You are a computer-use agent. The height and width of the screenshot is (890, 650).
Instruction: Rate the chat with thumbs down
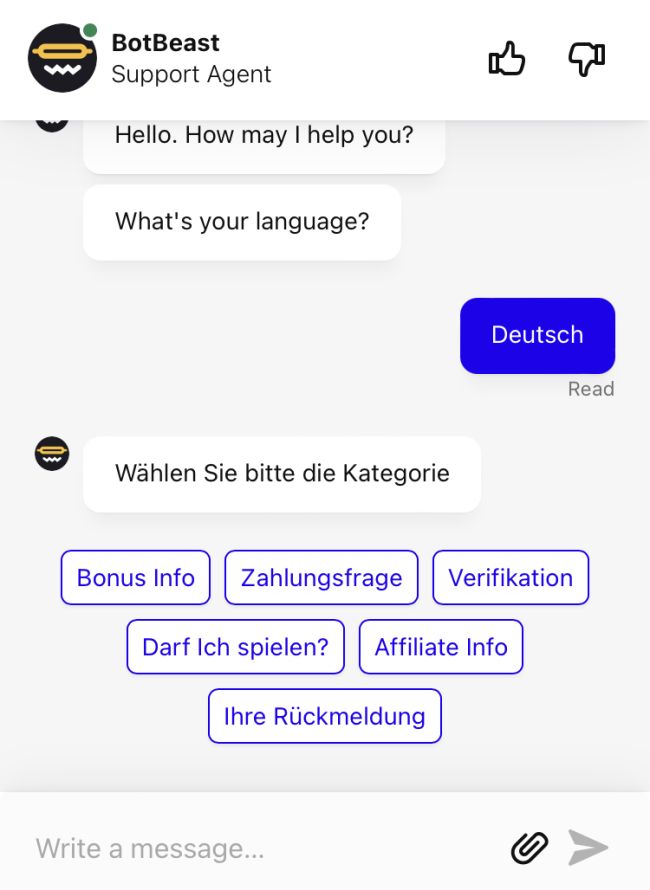point(587,60)
